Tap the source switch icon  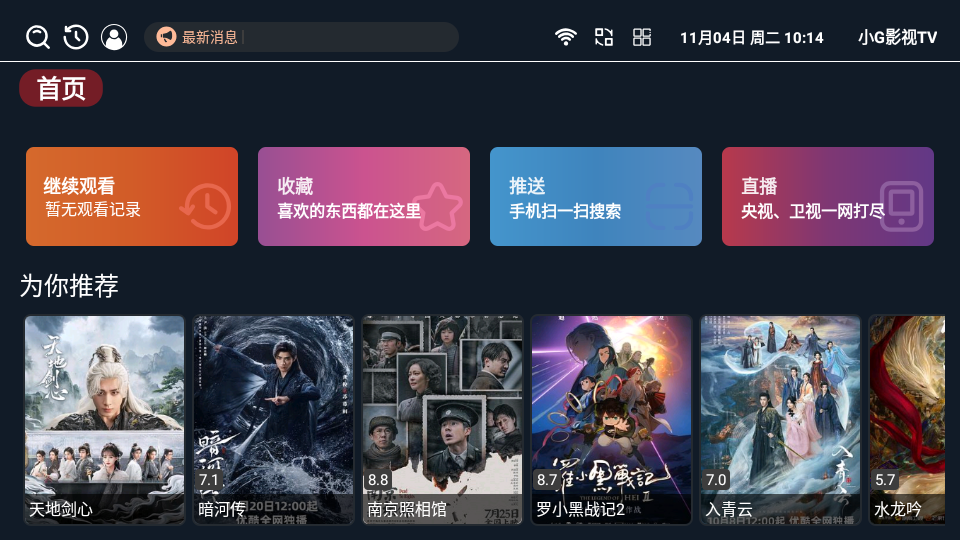click(x=604, y=37)
